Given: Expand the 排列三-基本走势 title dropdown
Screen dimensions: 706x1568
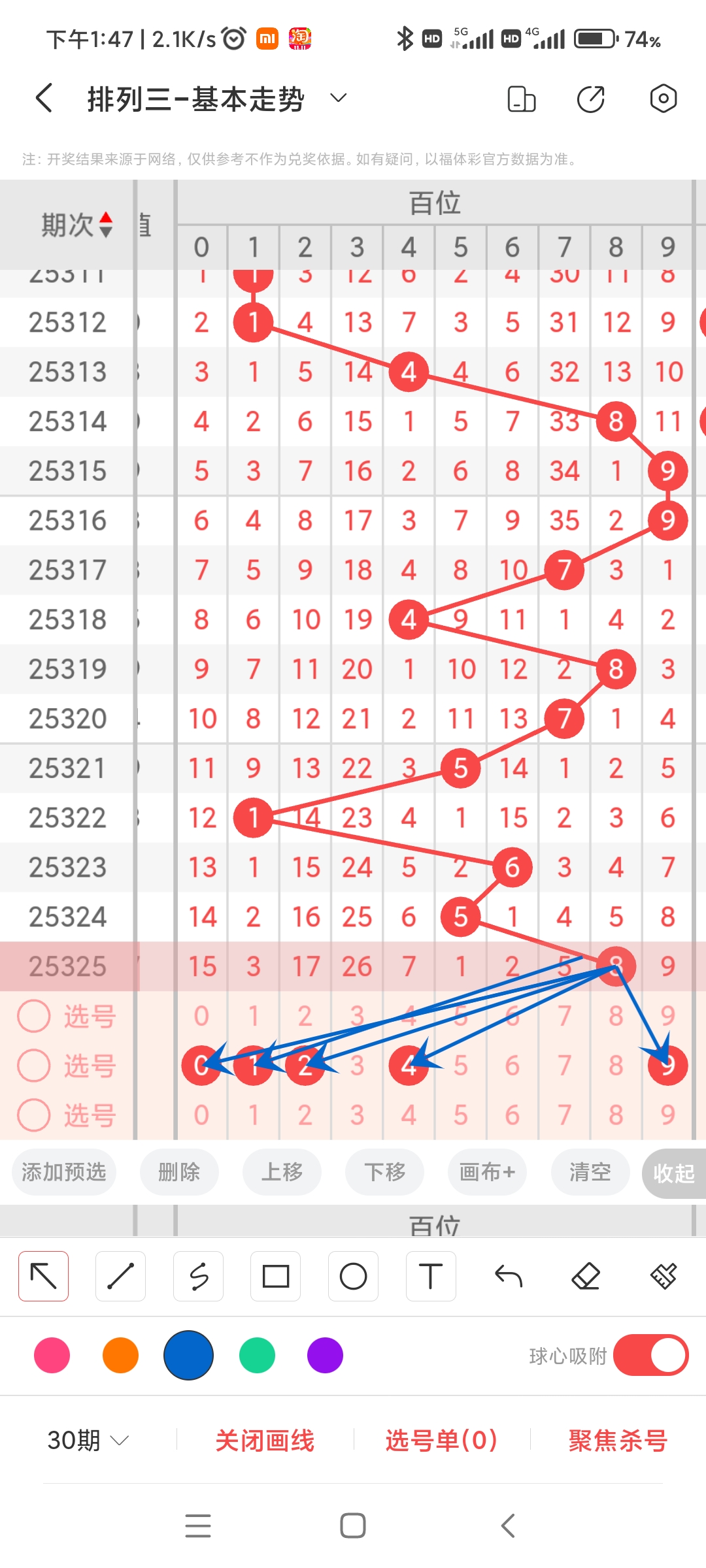Looking at the screenshot, I should [337, 98].
